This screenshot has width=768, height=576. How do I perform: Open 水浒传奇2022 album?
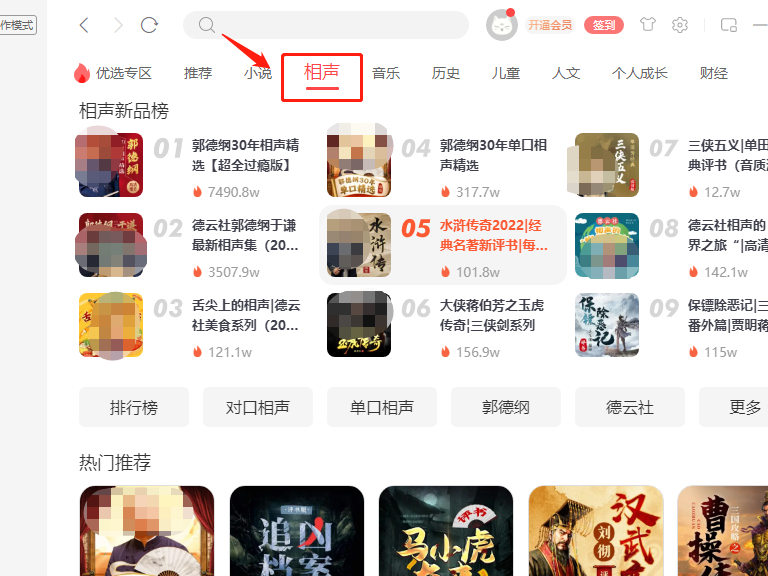(x=494, y=235)
